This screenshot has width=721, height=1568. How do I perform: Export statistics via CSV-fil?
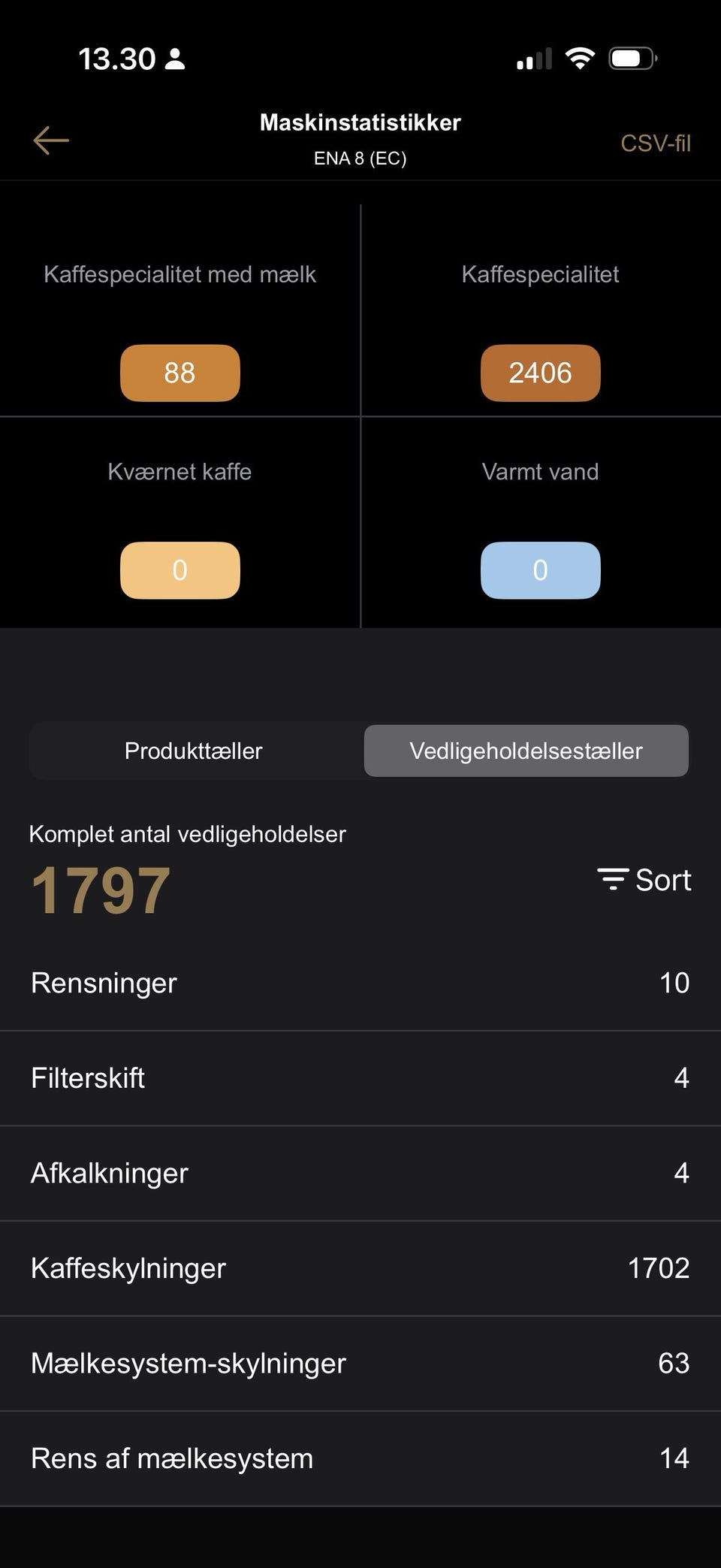pos(655,143)
